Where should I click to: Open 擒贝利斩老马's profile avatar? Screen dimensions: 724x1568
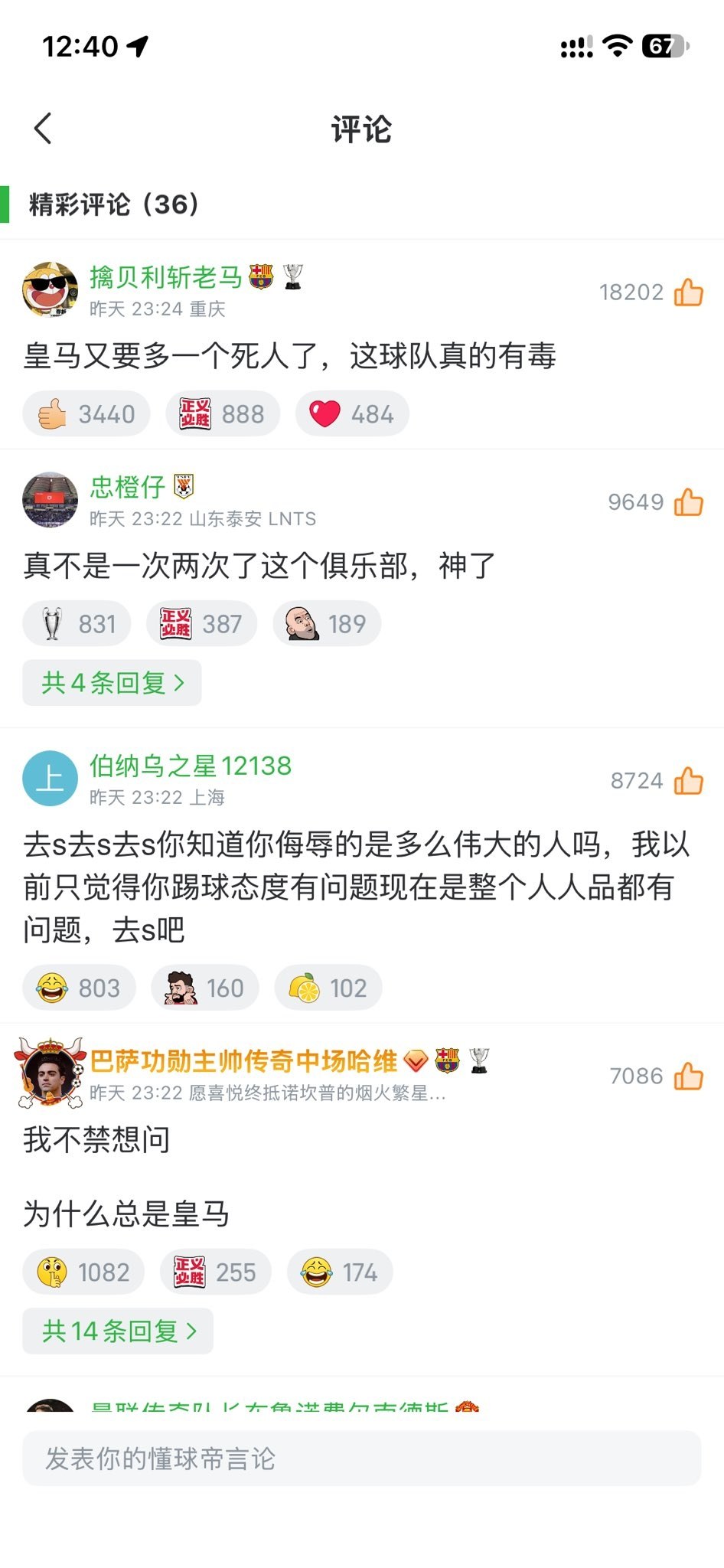pos(51,290)
